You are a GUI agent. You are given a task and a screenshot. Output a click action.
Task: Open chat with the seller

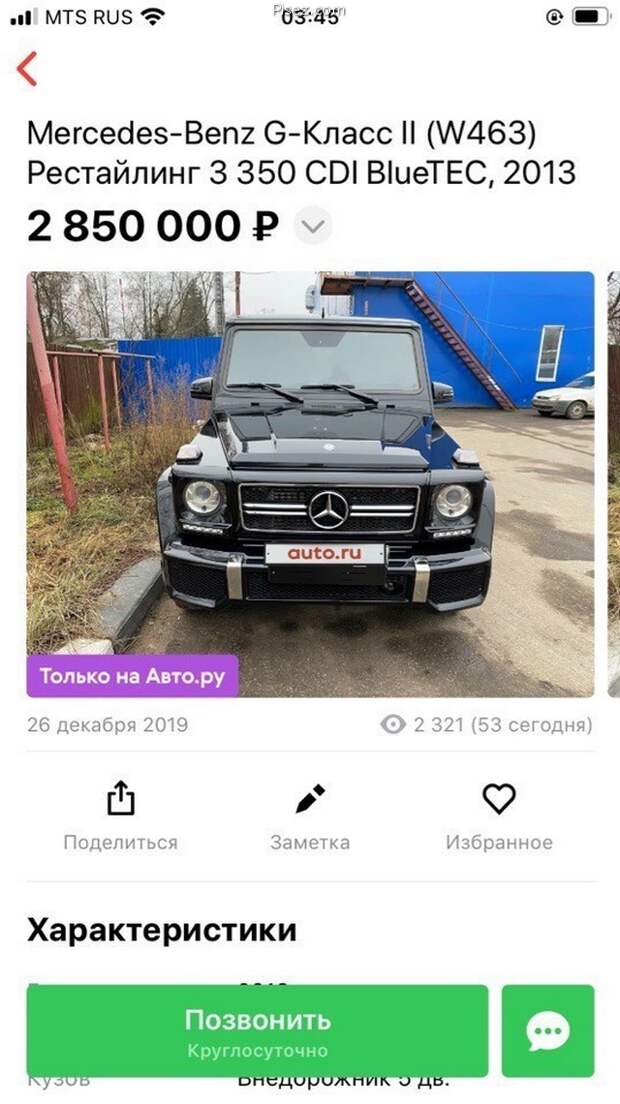pos(548,1031)
